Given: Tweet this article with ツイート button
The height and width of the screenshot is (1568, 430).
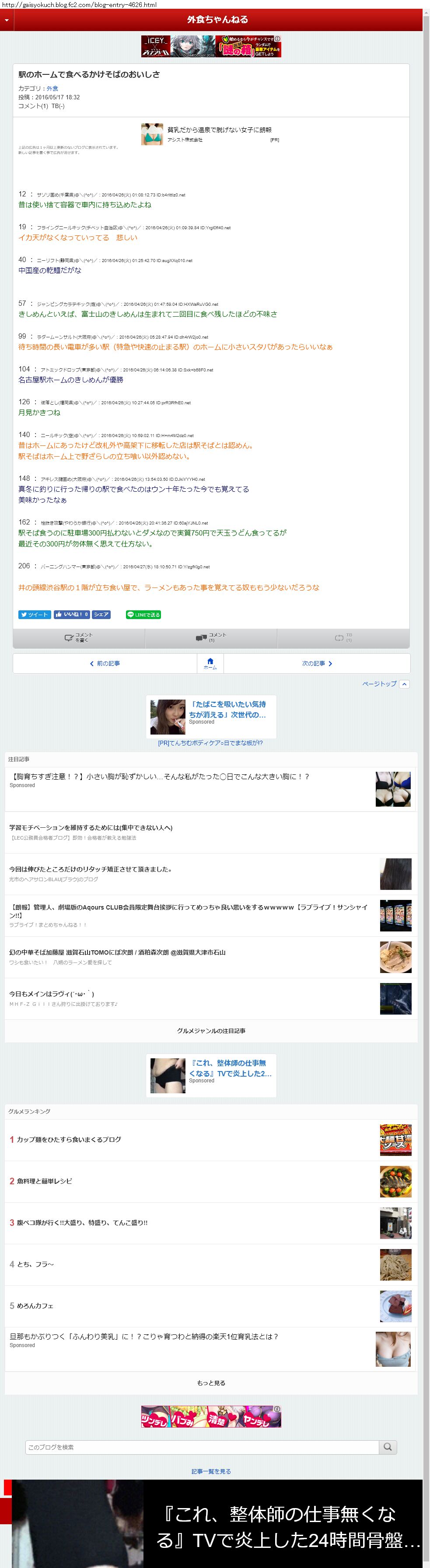Looking at the screenshot, I should (x=34, y=614).
